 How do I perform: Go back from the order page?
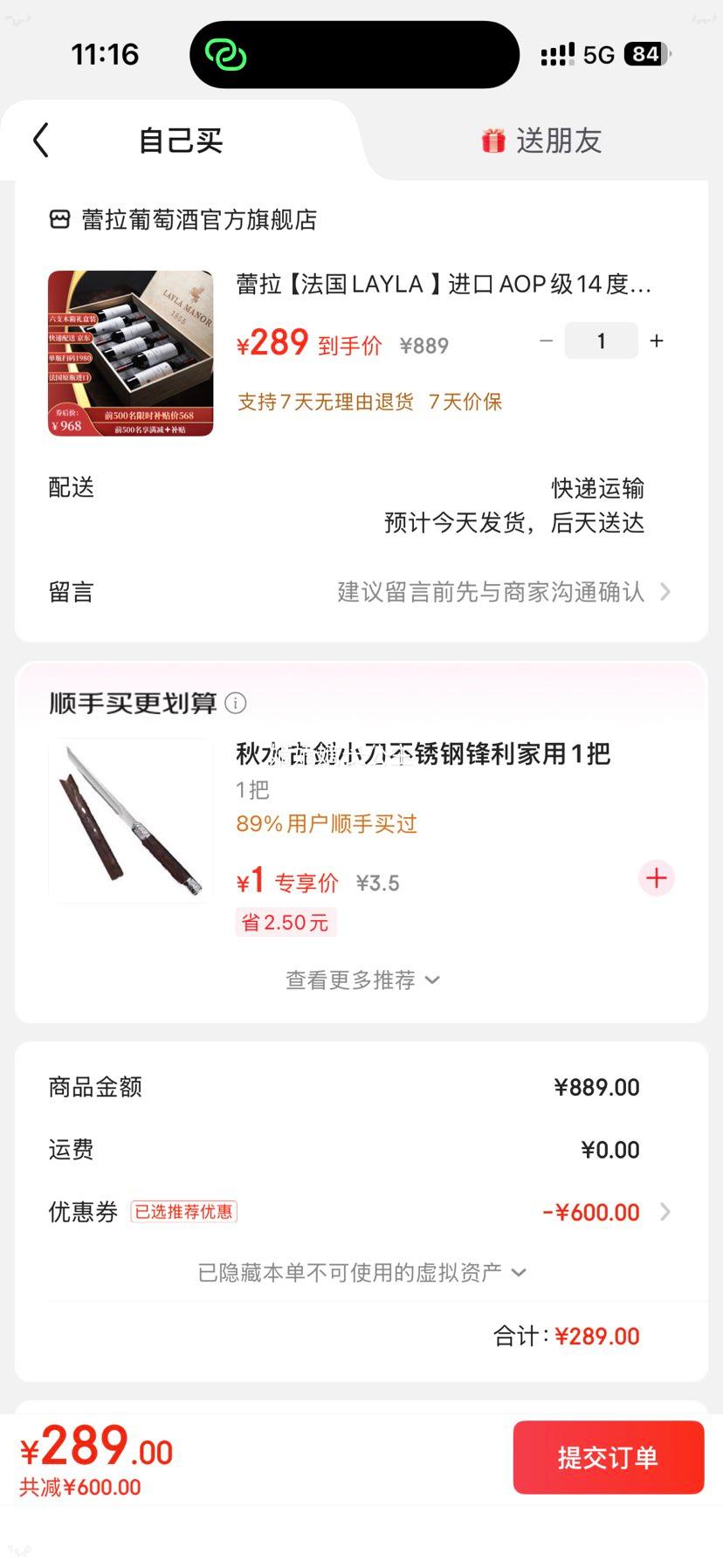click(41, 141)
